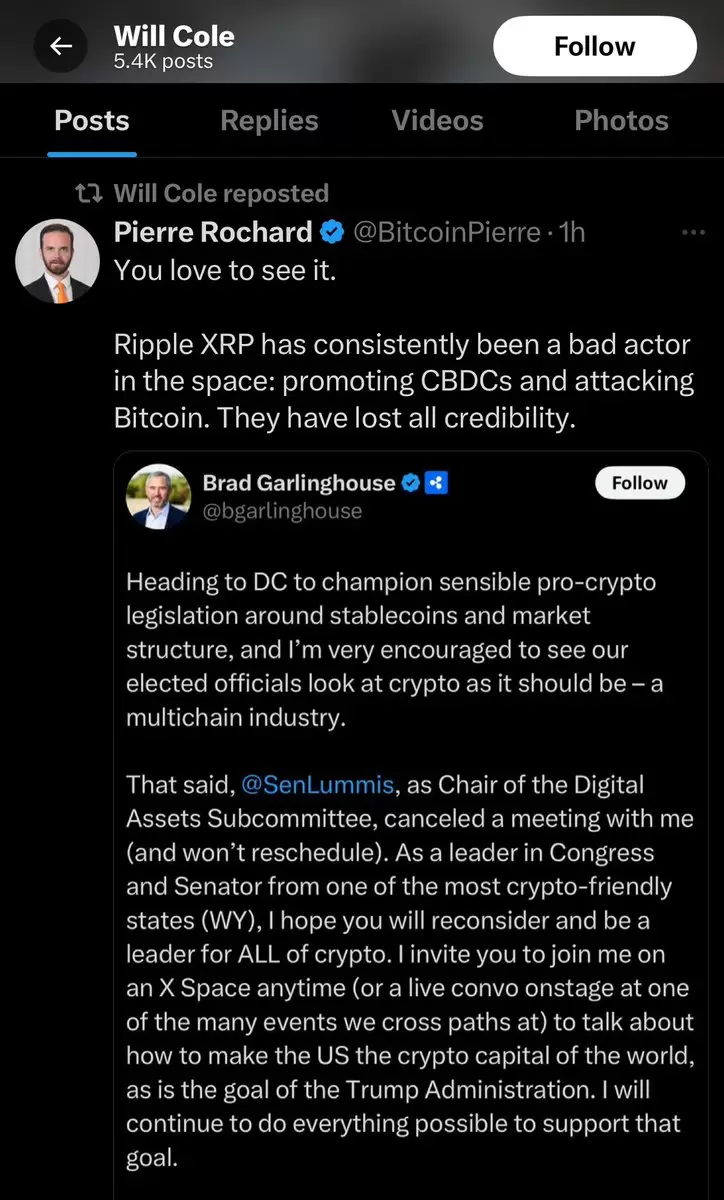
Task: Tap the @BitcoinPierre handle
Action: click(447, 232)
